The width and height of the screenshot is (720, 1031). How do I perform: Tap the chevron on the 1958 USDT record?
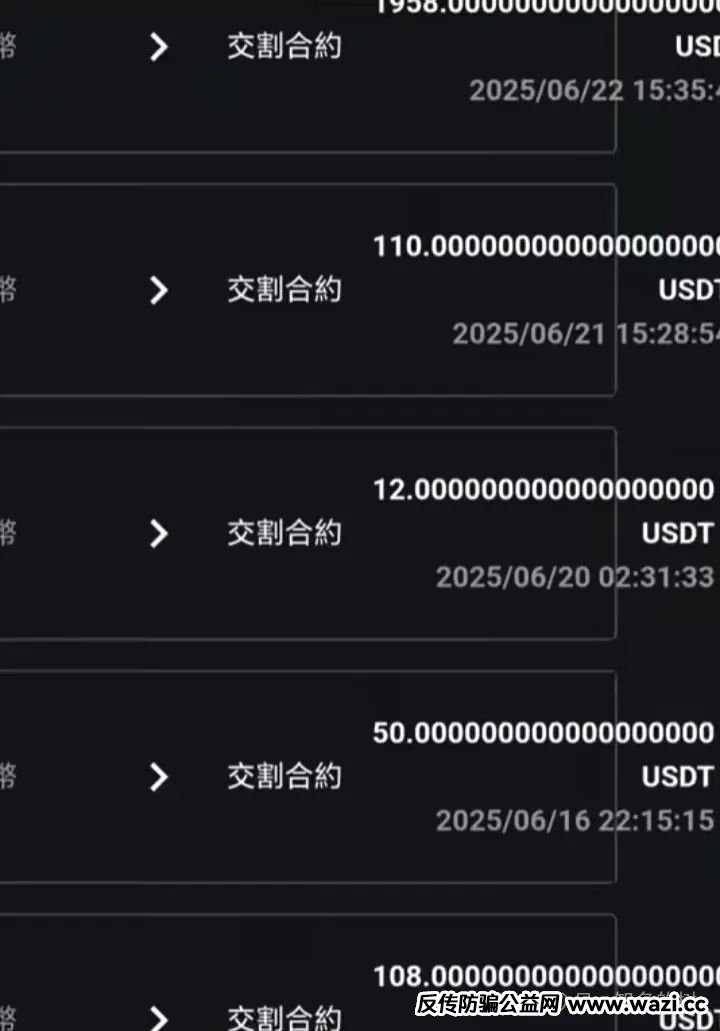click(x=158, y=48)
